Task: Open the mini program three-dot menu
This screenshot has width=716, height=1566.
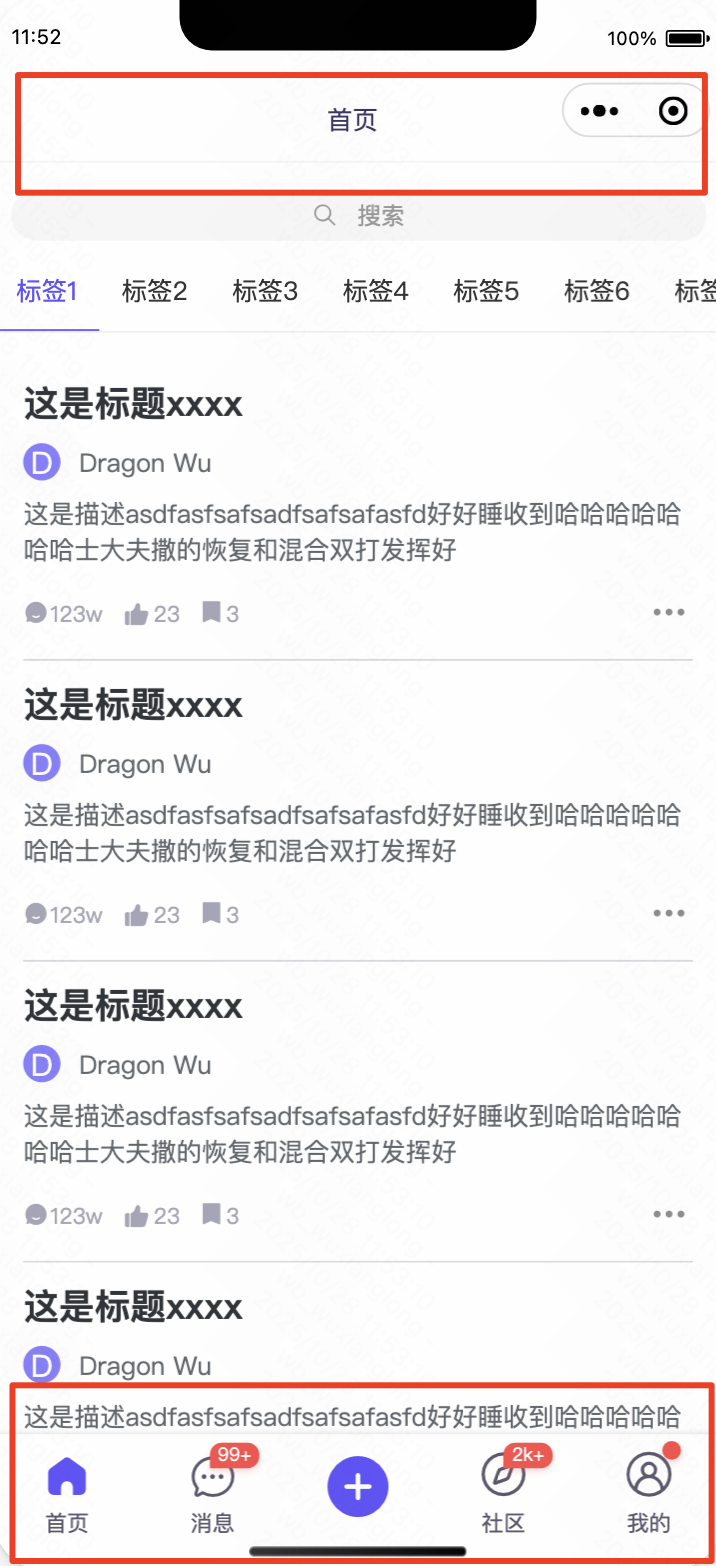Action: [600, 111]
